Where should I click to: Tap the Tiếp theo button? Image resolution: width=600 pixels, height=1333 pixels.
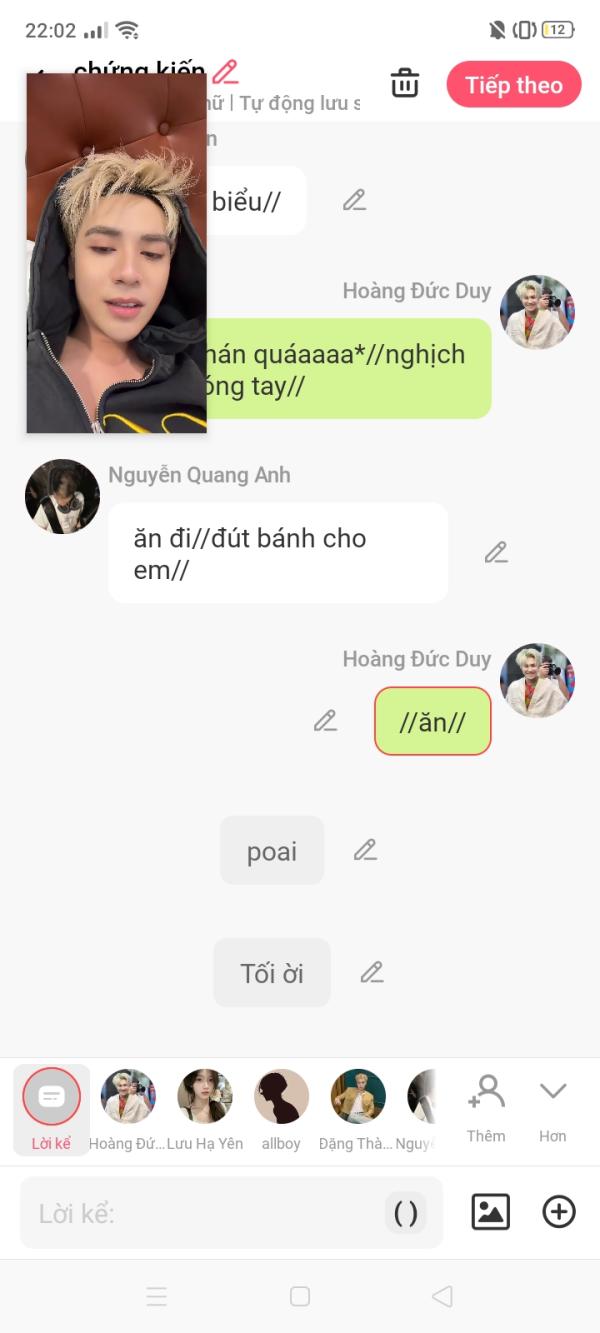point(514,85)
